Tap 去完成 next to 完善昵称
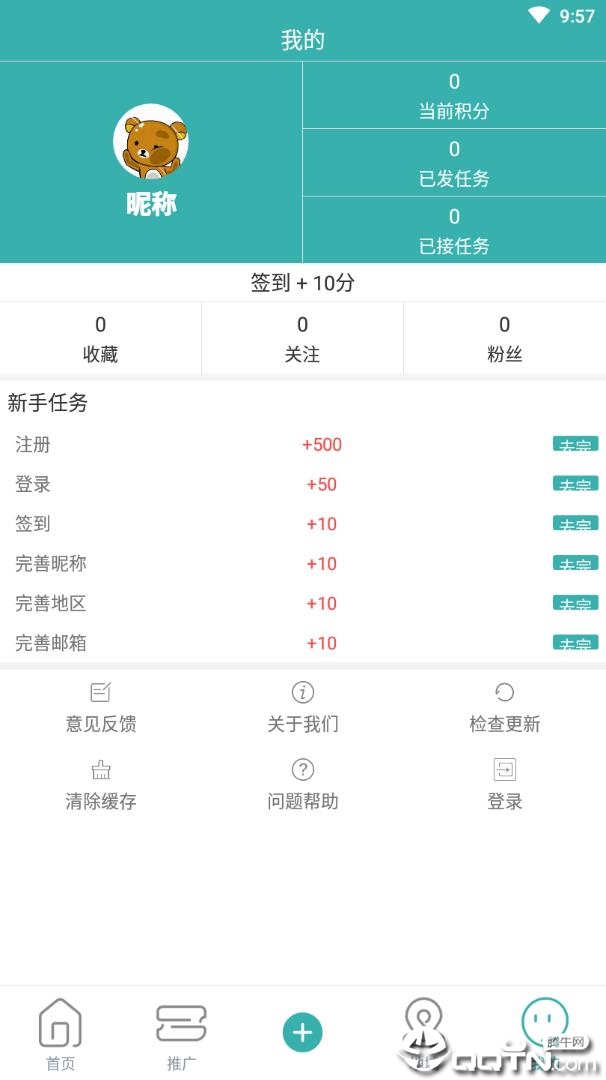 pyautogui.click(x=575, y=564)
